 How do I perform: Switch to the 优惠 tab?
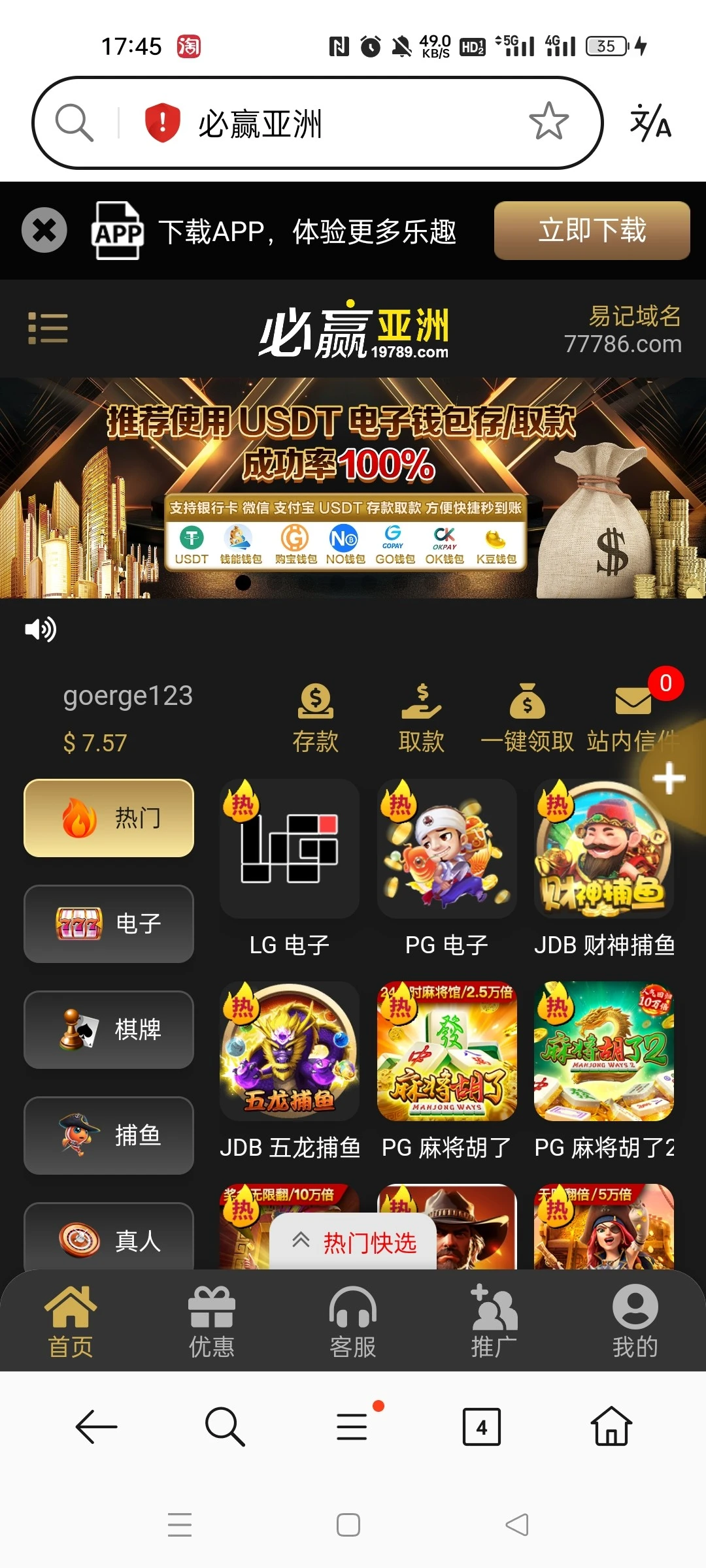pos(212,1321)
